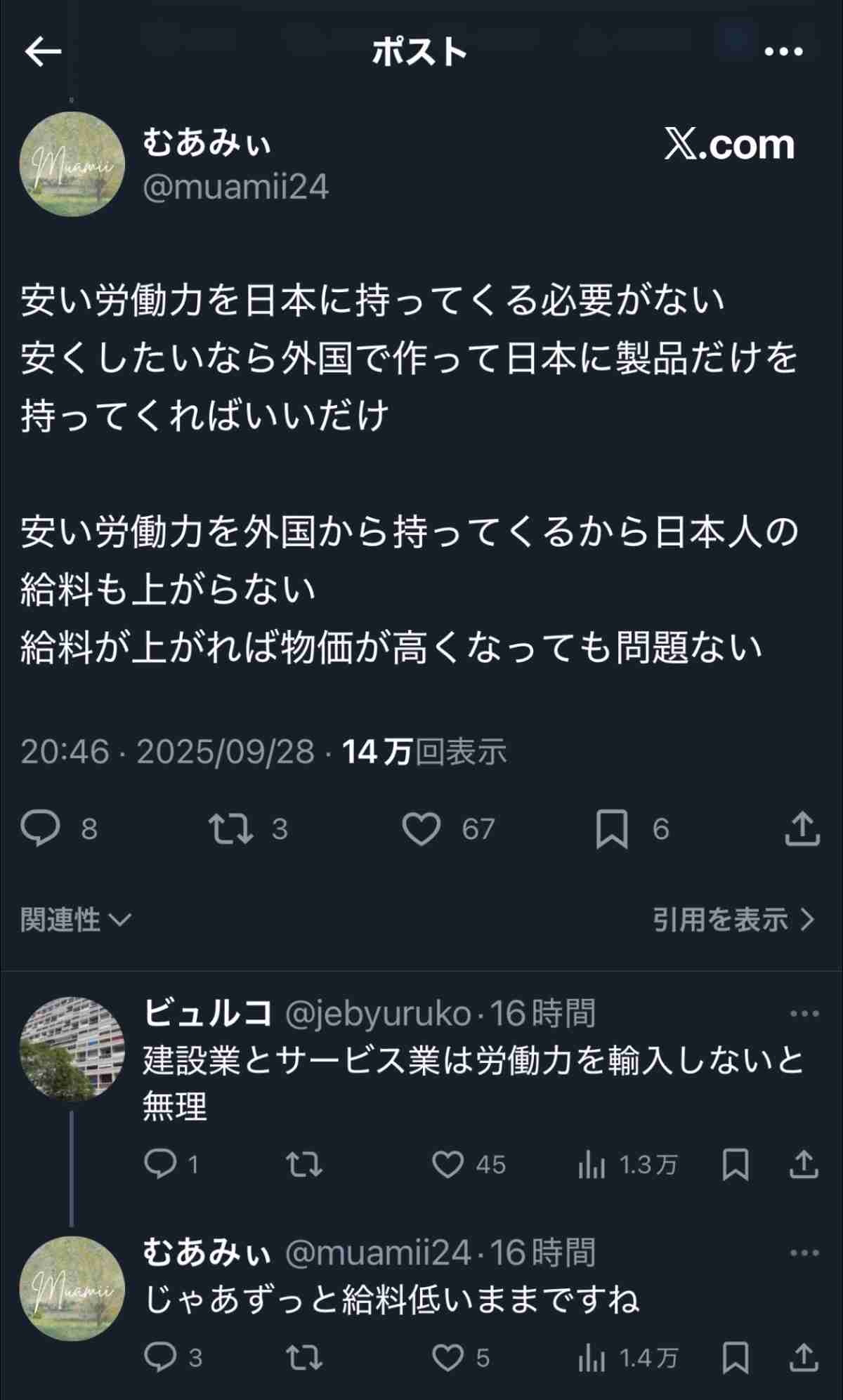Image resolution: width=843 pixels, height=1400 pixels.
Task: Expand the 関連性 sort dropdown
Action: tap(75, 919)
